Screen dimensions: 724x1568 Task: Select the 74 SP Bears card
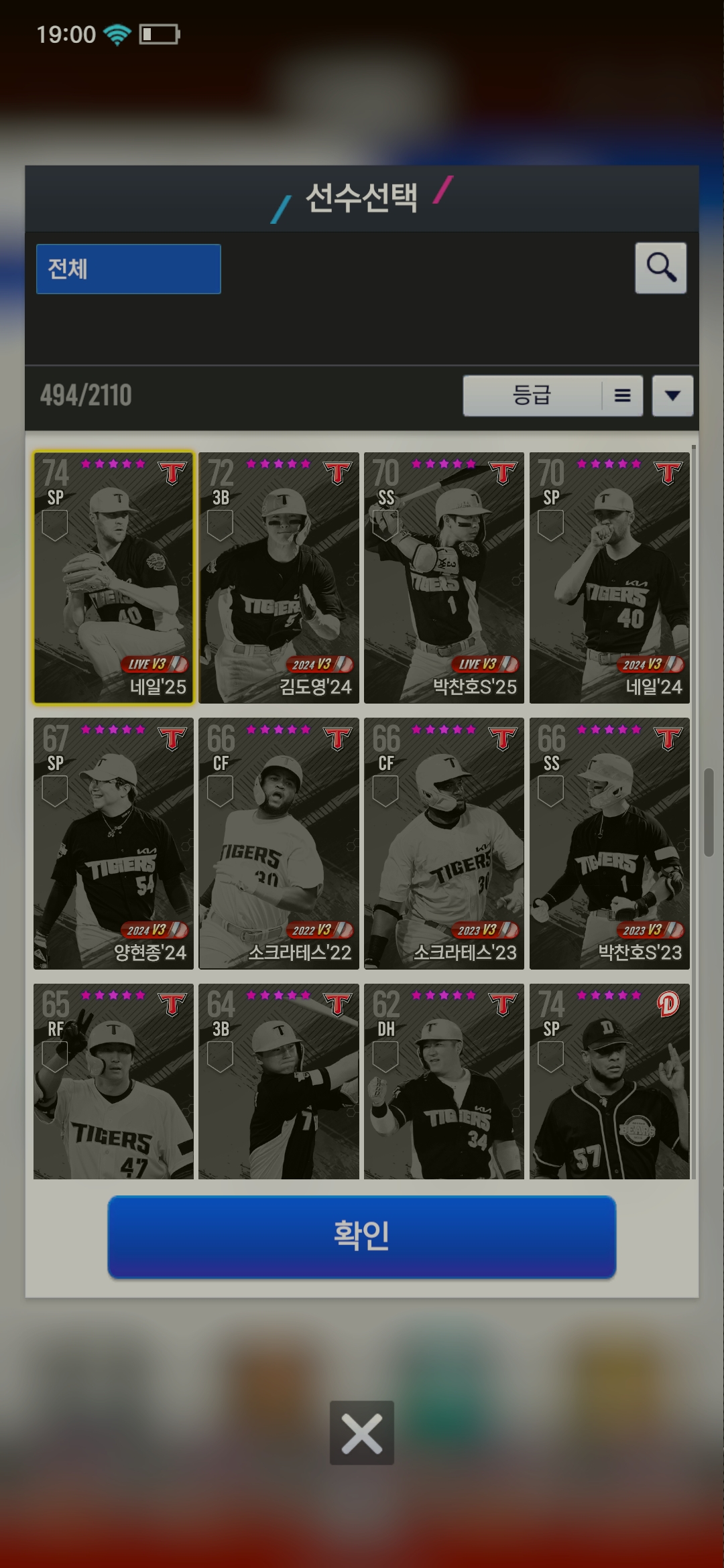pyautogui.click(x=609, y=1082)
